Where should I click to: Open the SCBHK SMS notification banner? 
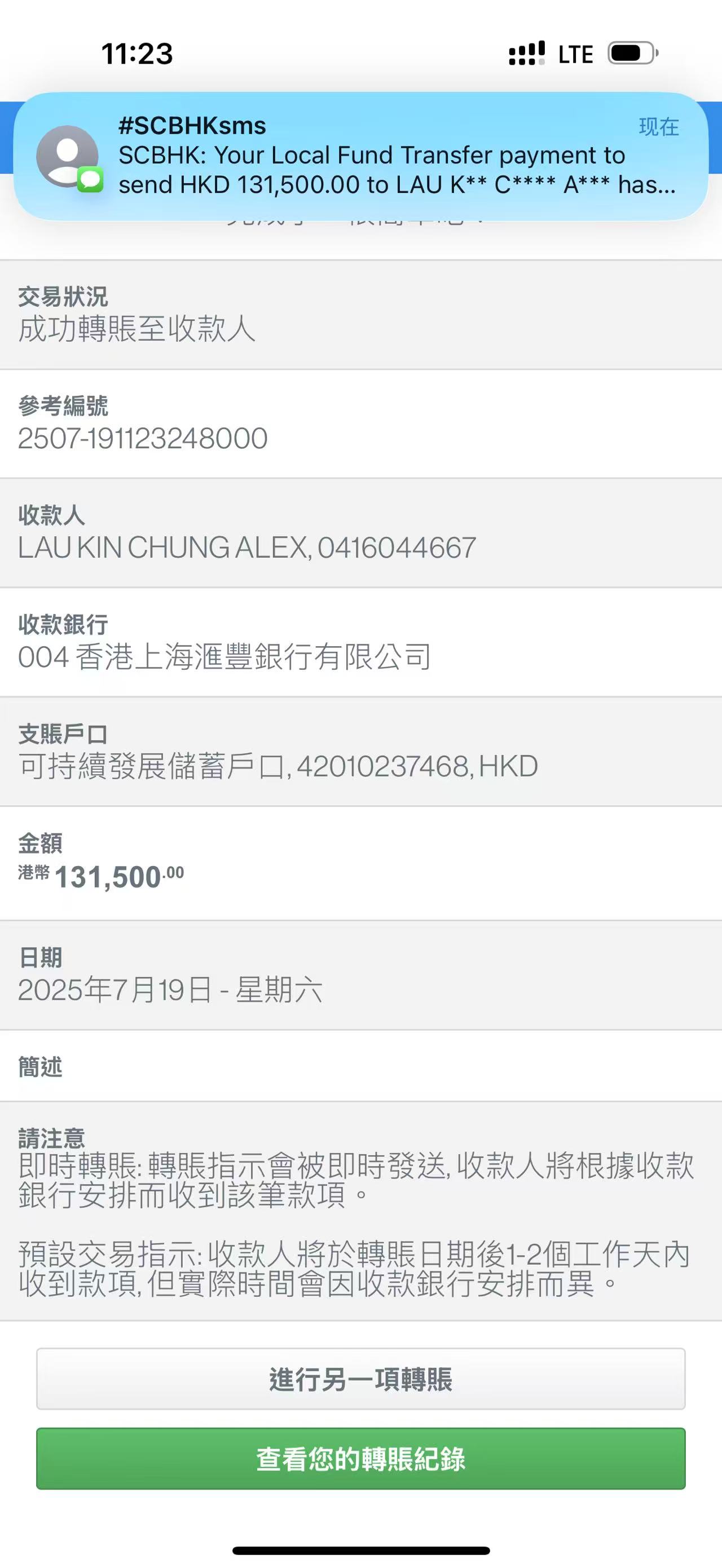tap(360, 156)
